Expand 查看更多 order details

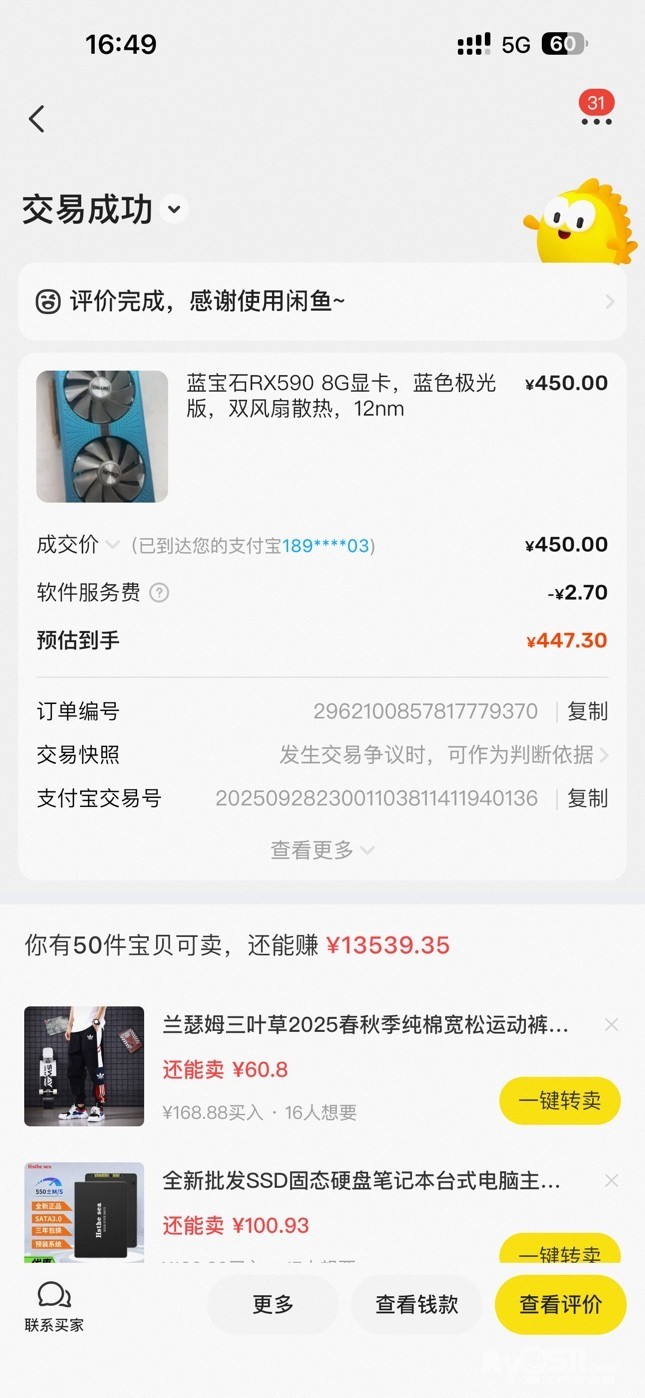tap(322, 850)
